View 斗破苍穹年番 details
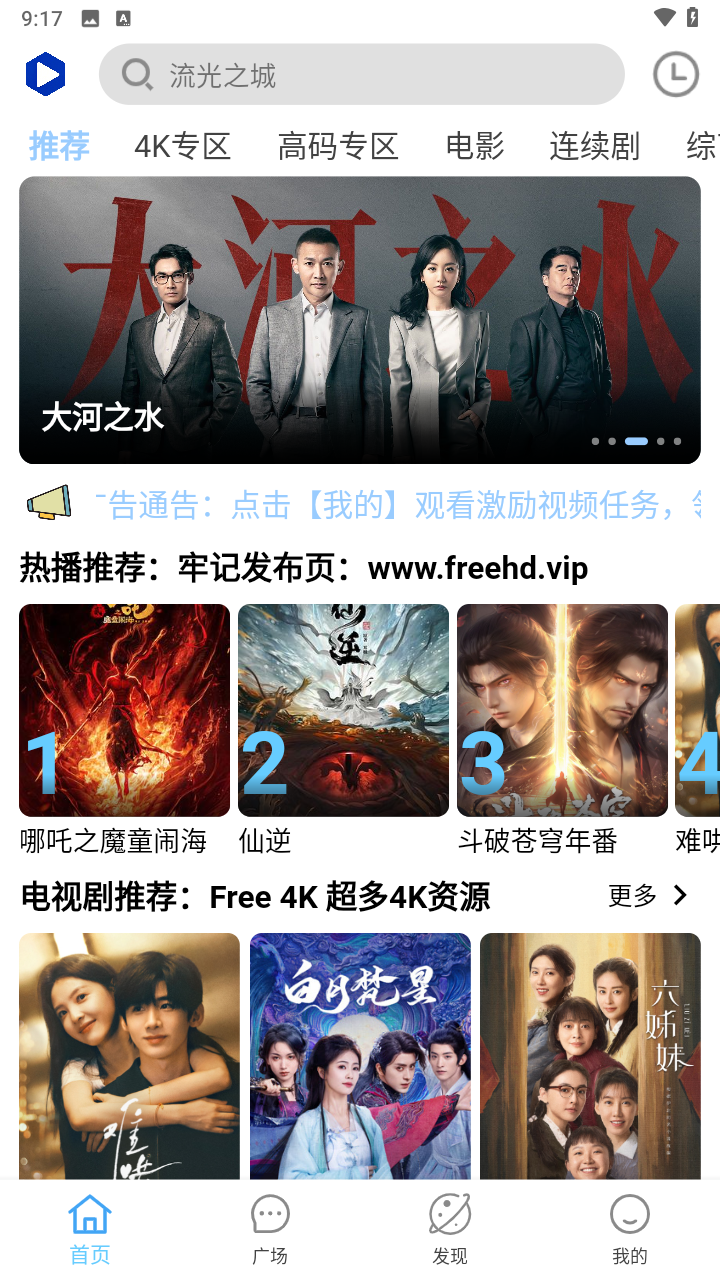Viewport: 720px width, 1280px height. 562,711
